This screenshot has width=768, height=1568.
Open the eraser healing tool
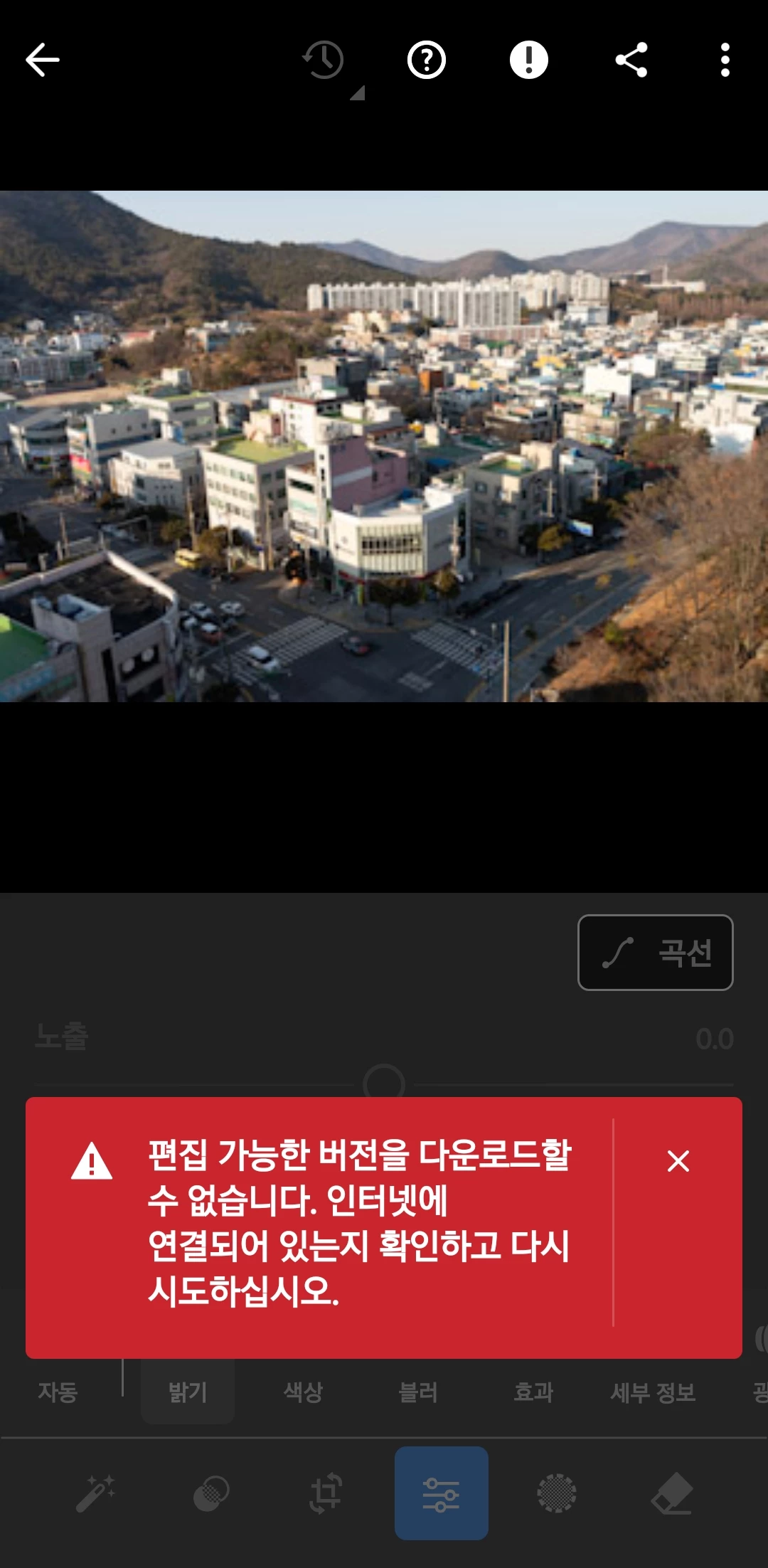tap(672, 1493)
